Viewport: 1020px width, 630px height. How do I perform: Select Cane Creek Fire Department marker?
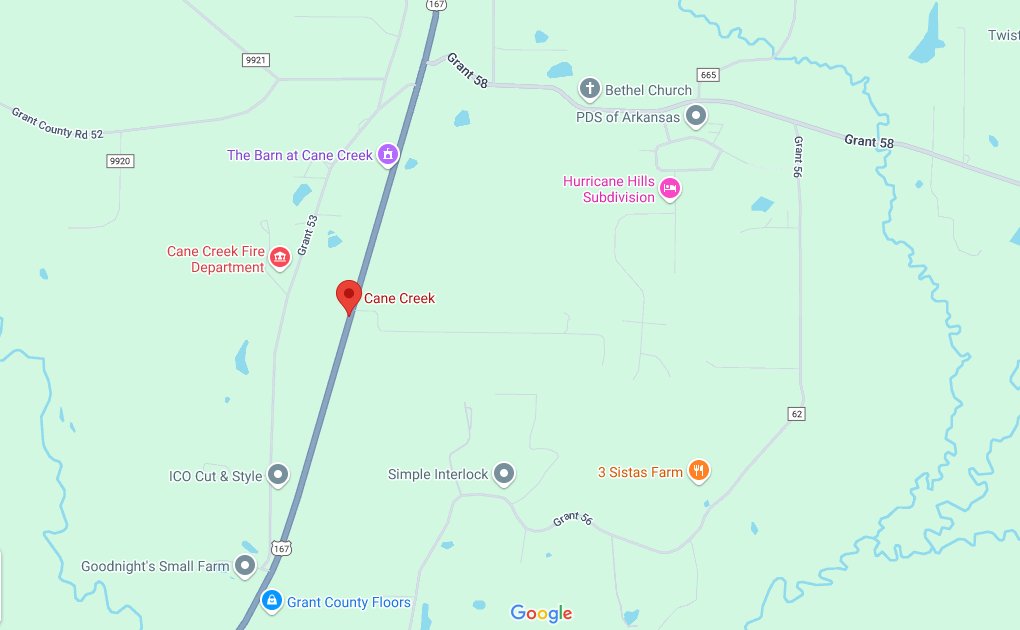pyautogui.click(x=280, y=258)
